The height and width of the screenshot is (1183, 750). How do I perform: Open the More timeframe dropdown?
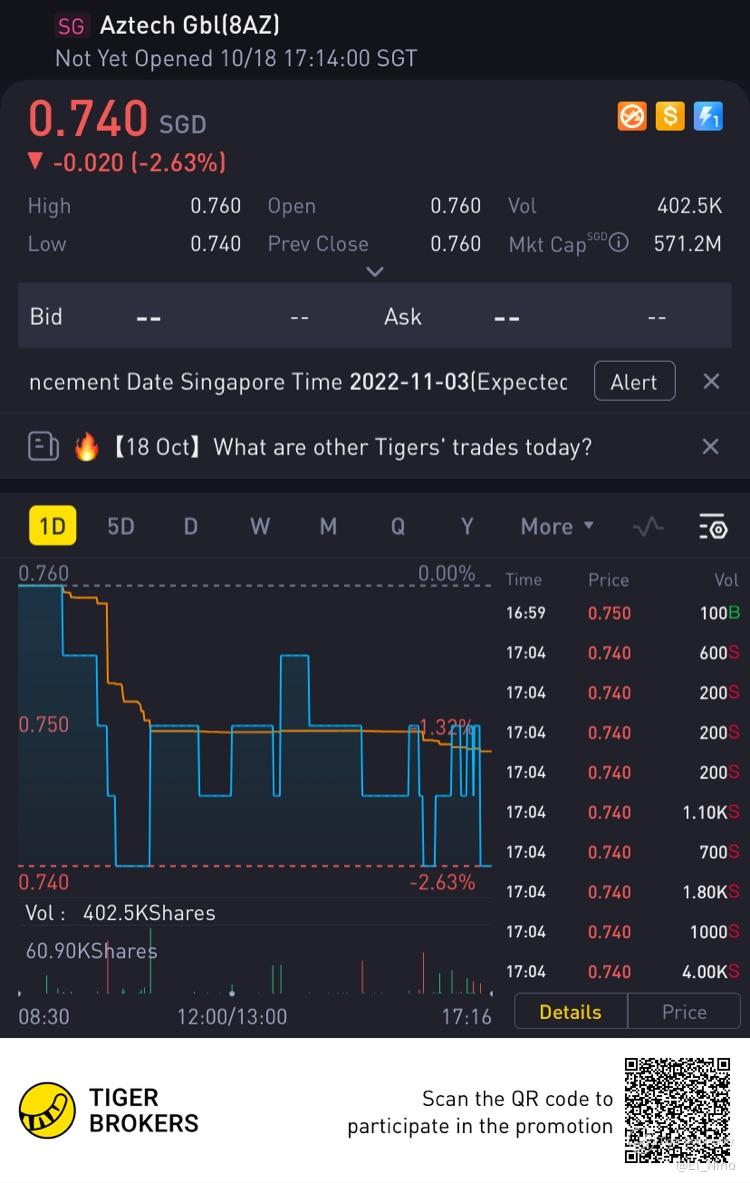(557, 526)
